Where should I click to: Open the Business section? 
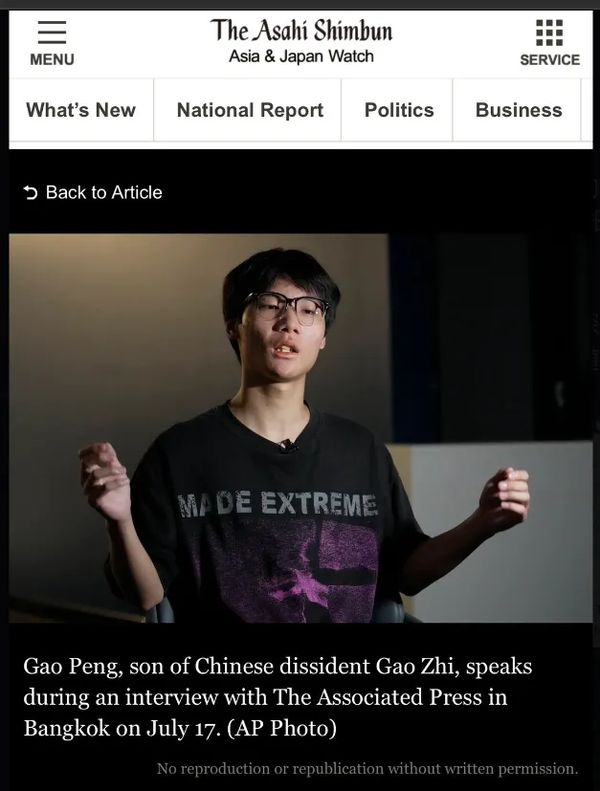click(x=518, y=110)
